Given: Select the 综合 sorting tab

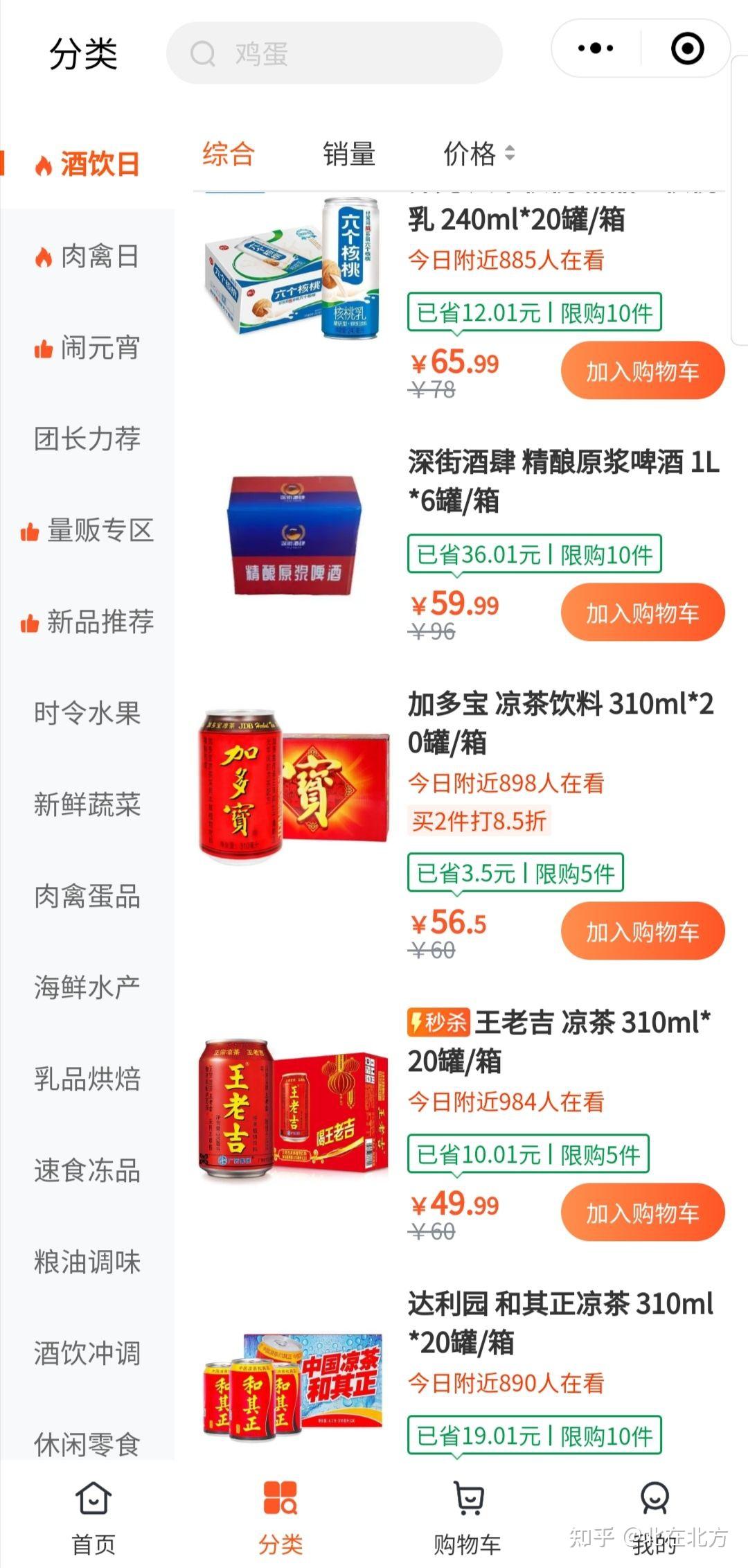Looking at the screenshot, I should [x=229, y=154].
